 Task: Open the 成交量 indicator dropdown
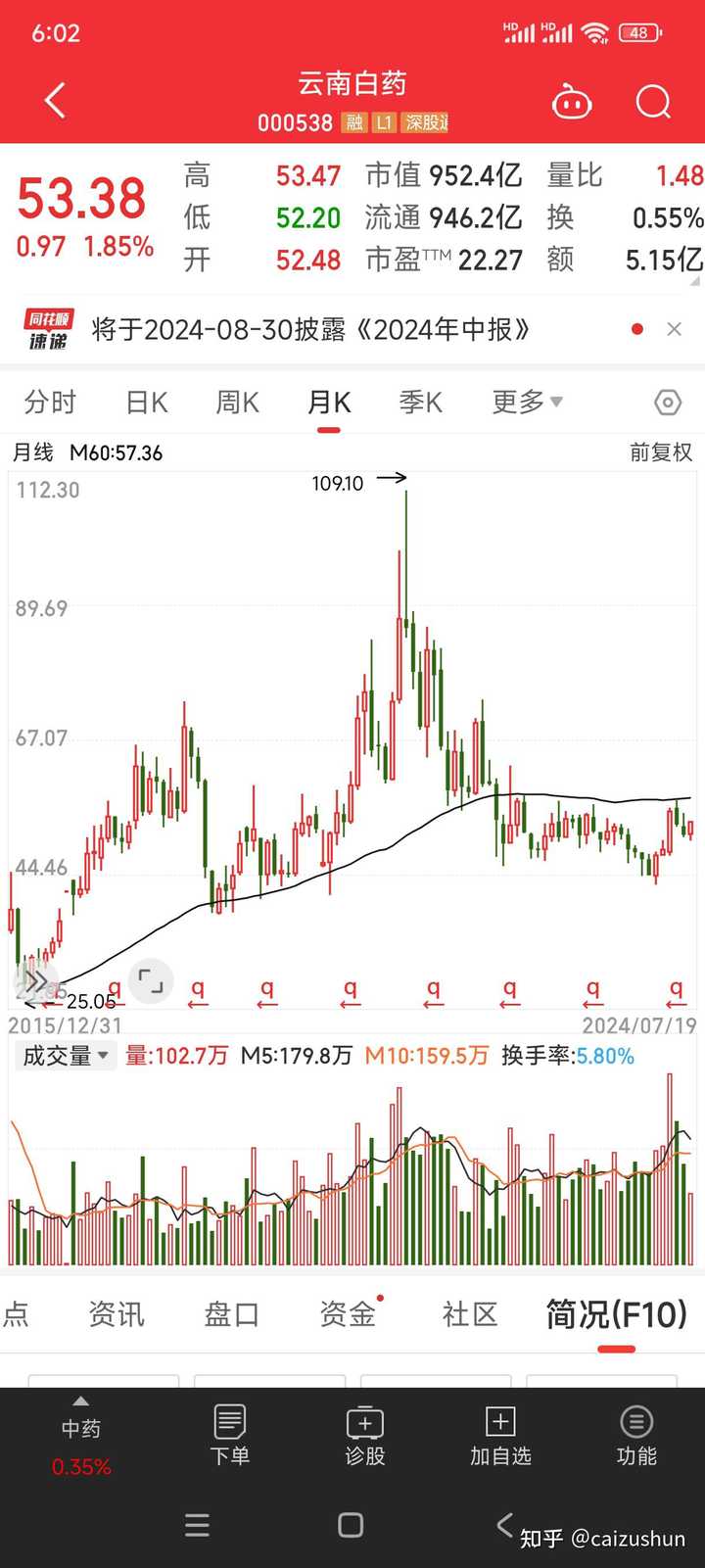point(65,1056)
